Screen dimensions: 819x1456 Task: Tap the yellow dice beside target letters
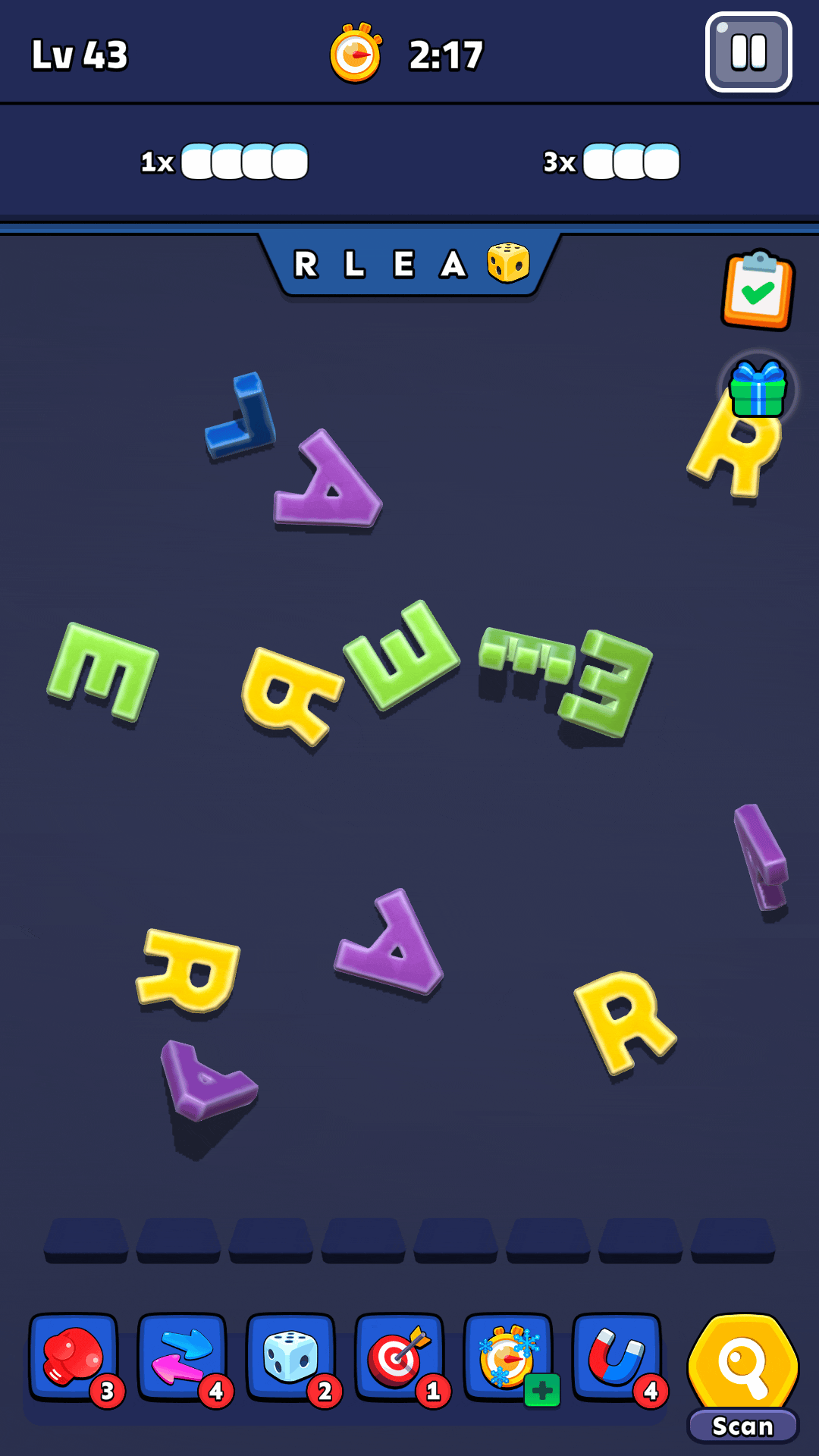[x=508, y=263]
